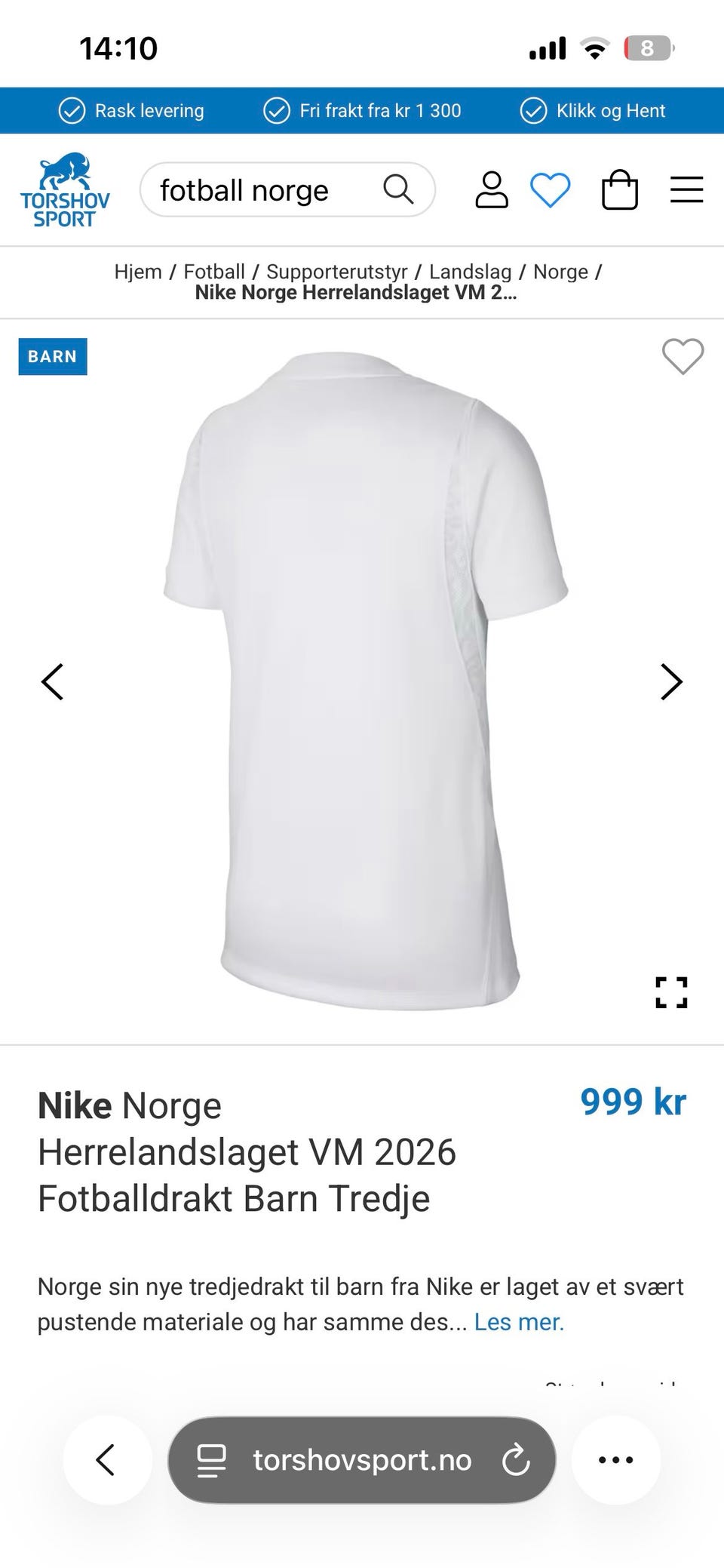
Task: Open the Torshov Sport home logo
Action: coord(65,190)
